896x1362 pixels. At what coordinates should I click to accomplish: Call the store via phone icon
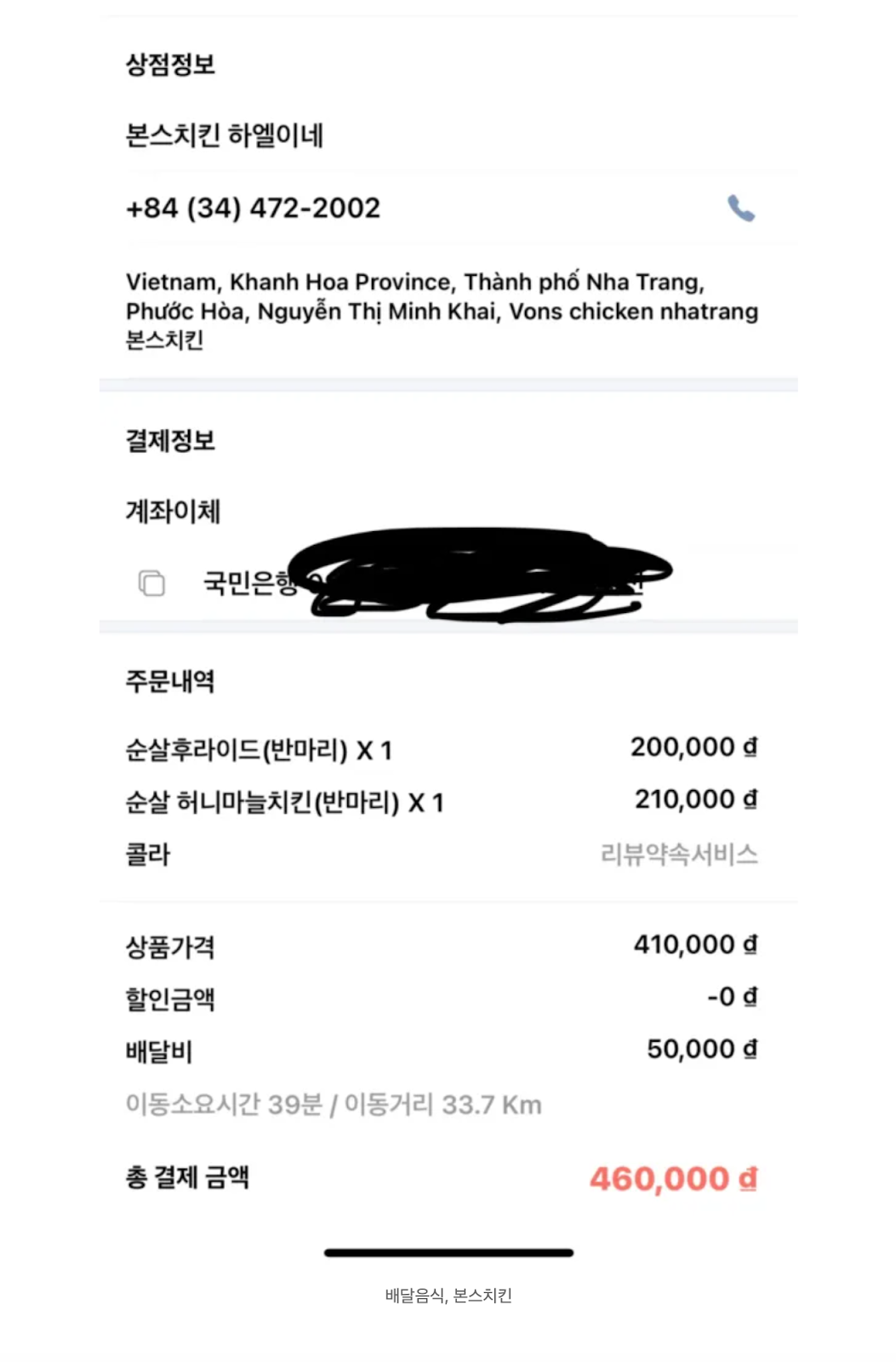point(740,209)
